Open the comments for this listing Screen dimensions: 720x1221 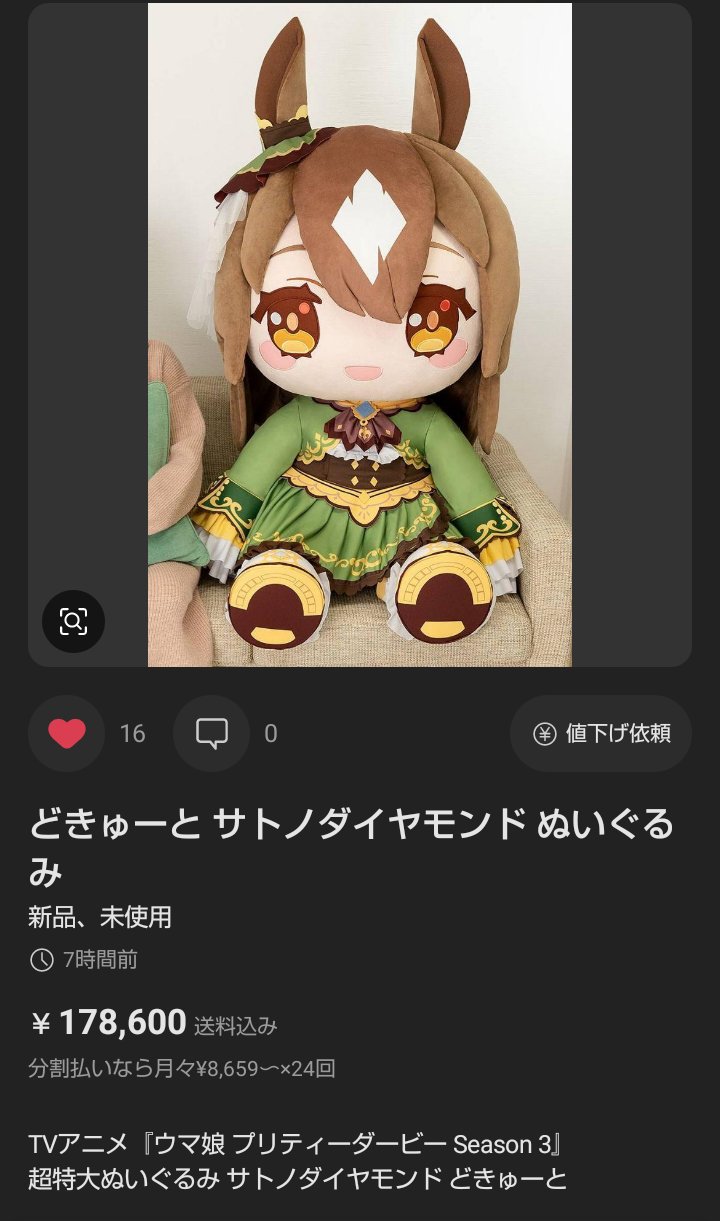[211, 733]
